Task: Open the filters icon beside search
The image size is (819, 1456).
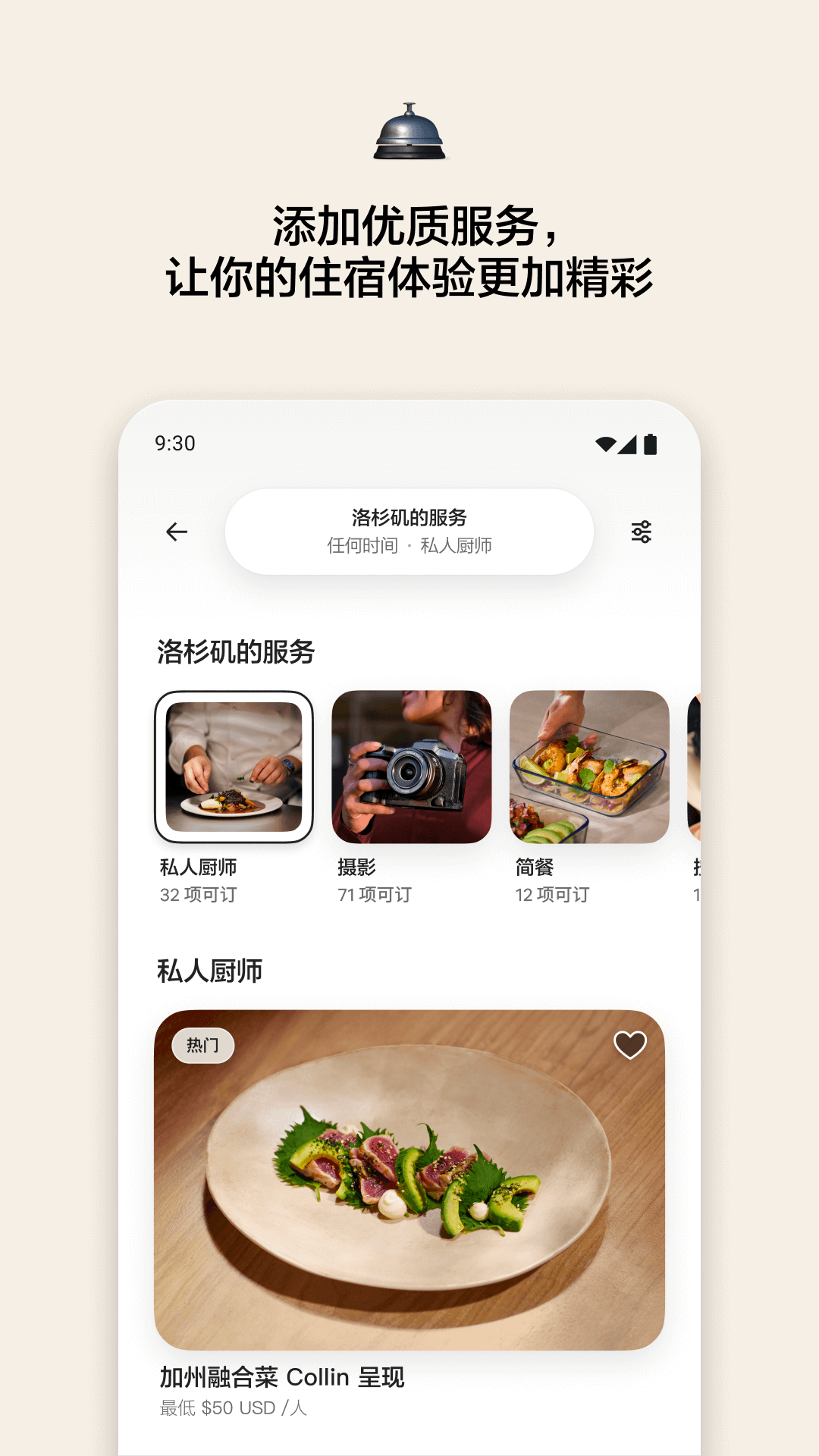Action: [x=641, y=532]
